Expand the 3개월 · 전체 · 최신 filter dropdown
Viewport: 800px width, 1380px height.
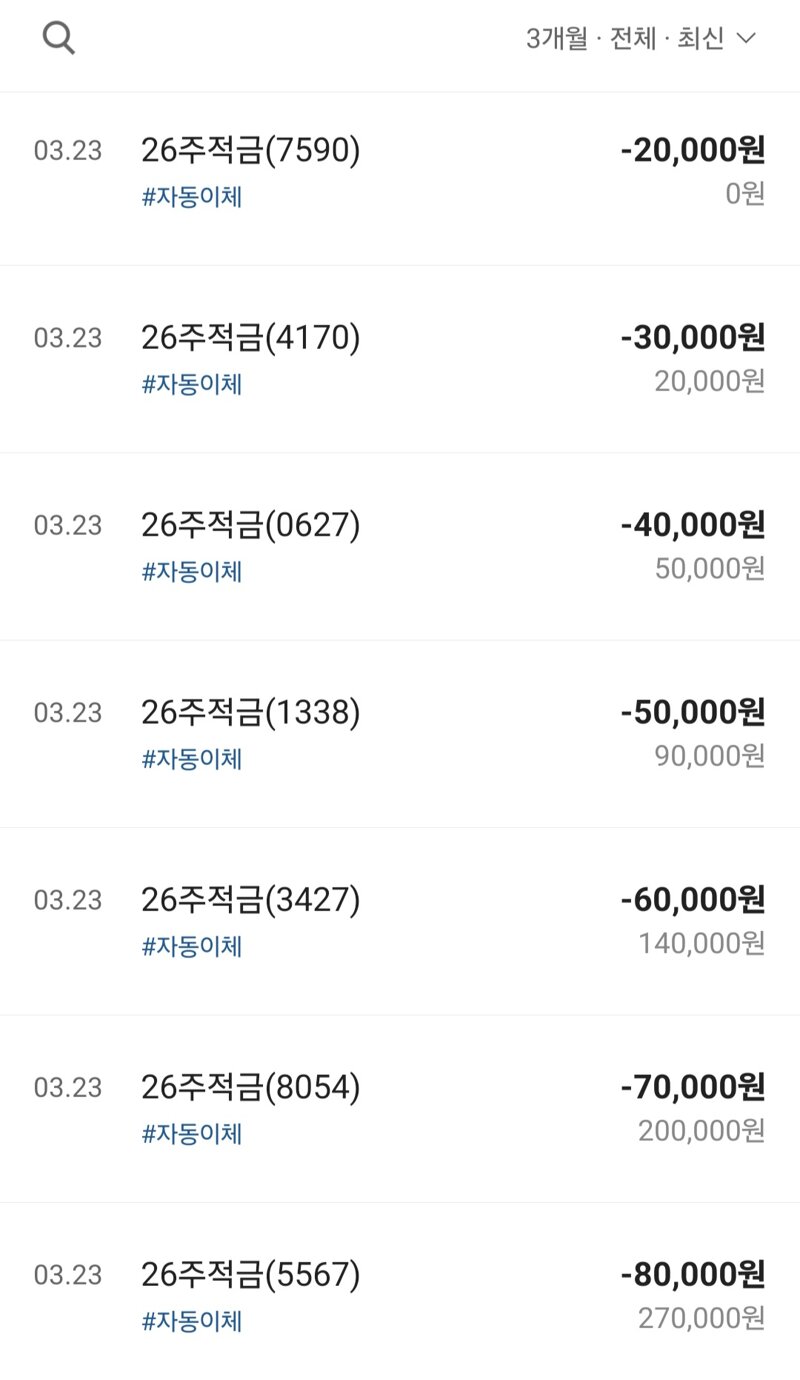tap(641, 39)
